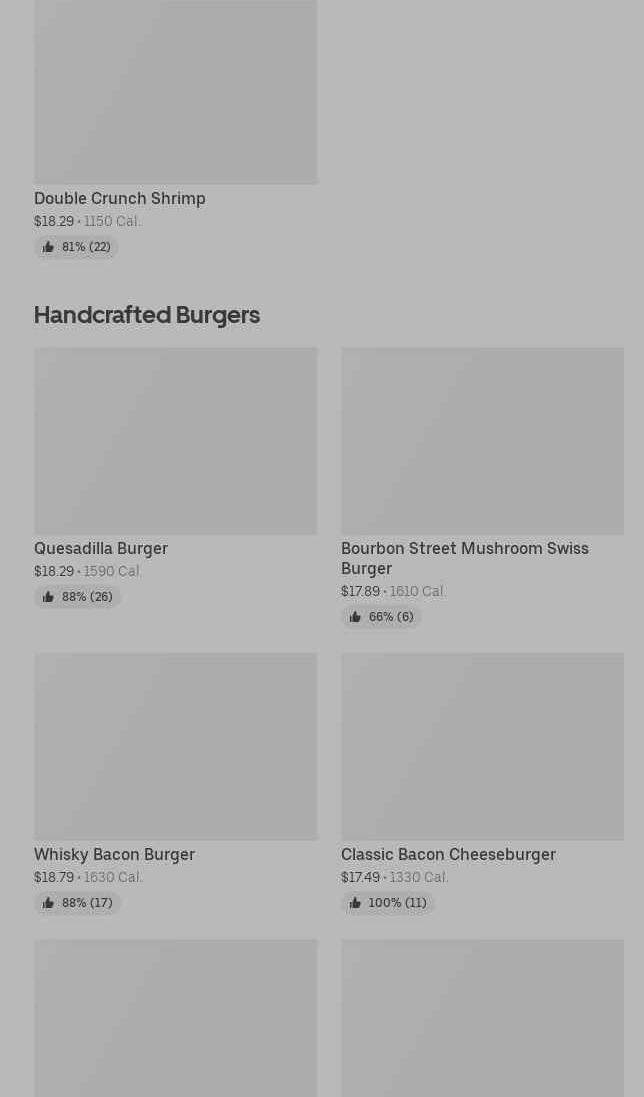Select the Quesadilla Burger card
This screenshot has height=1097, width=644.
(x=176, y=478)
